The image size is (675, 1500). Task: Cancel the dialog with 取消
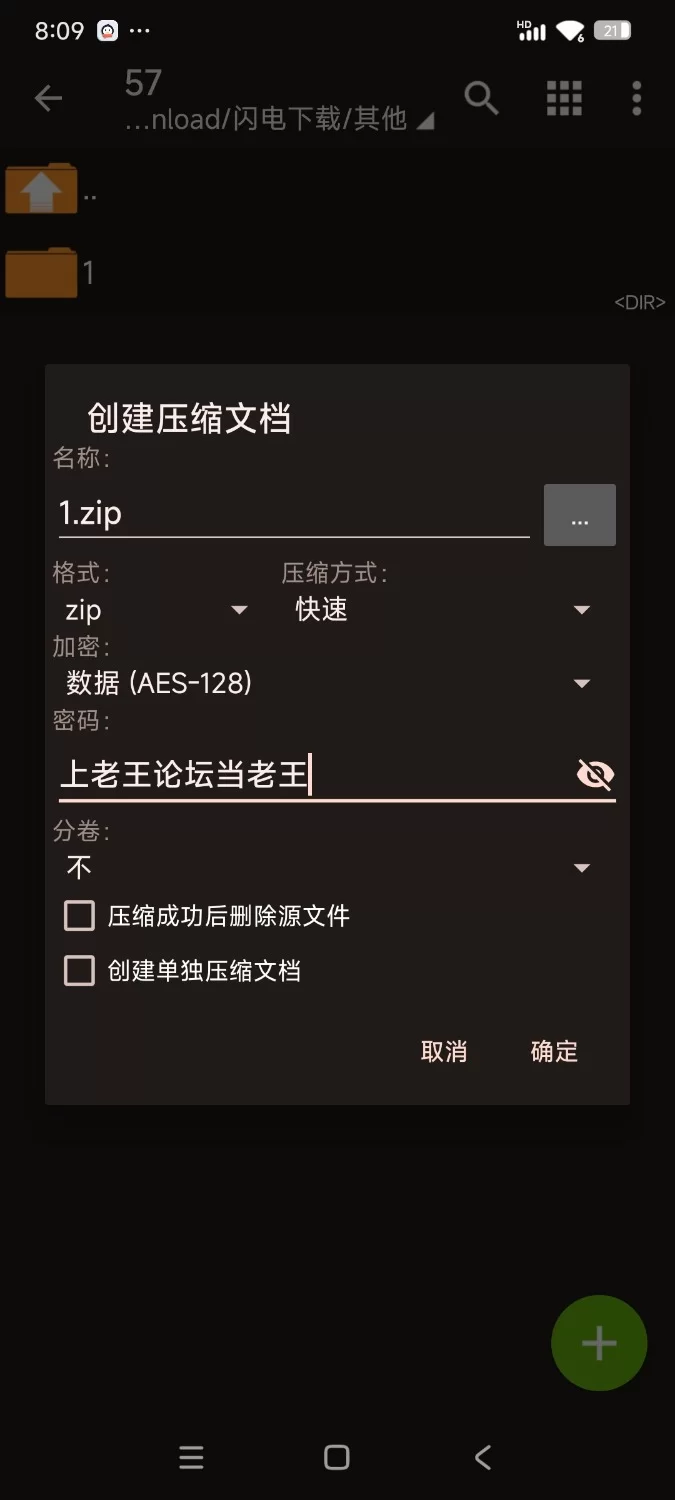click(x=444, y=1051)
